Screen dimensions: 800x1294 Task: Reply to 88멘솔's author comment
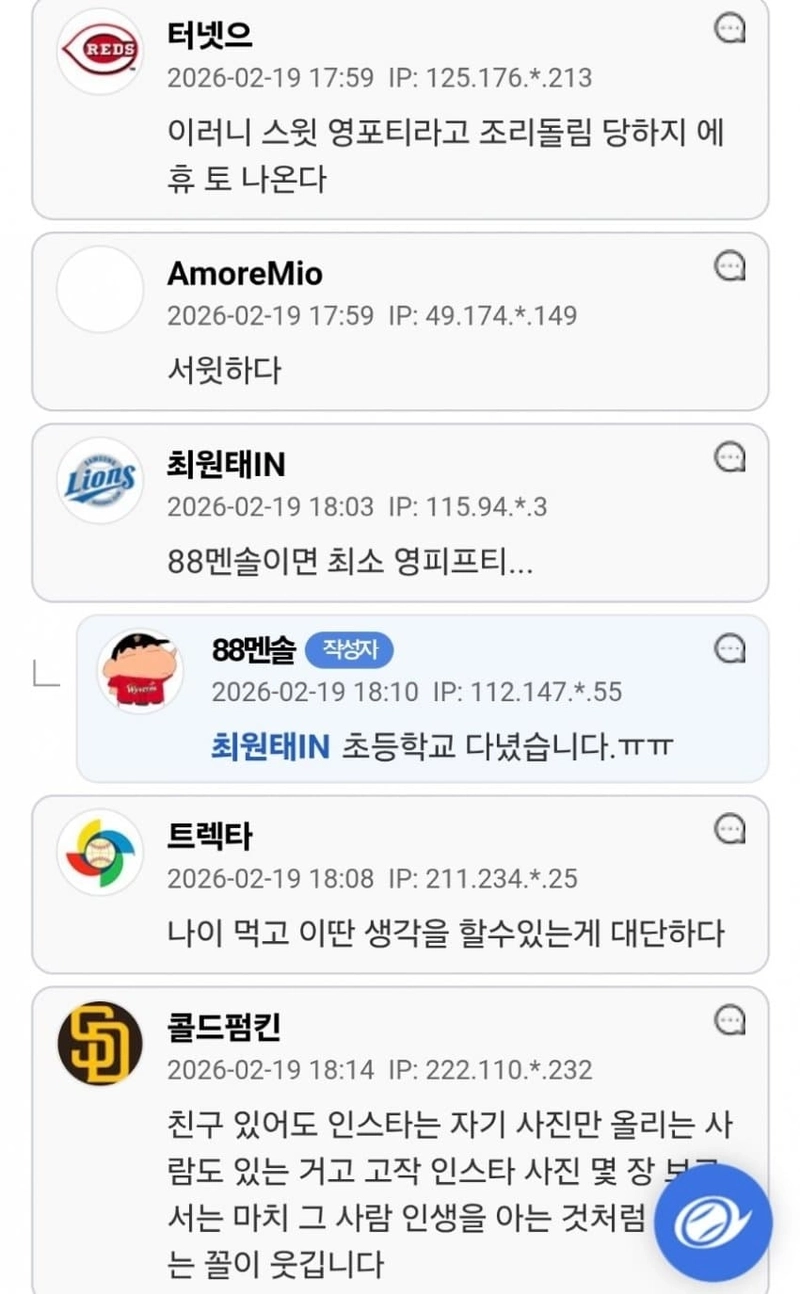730,649
